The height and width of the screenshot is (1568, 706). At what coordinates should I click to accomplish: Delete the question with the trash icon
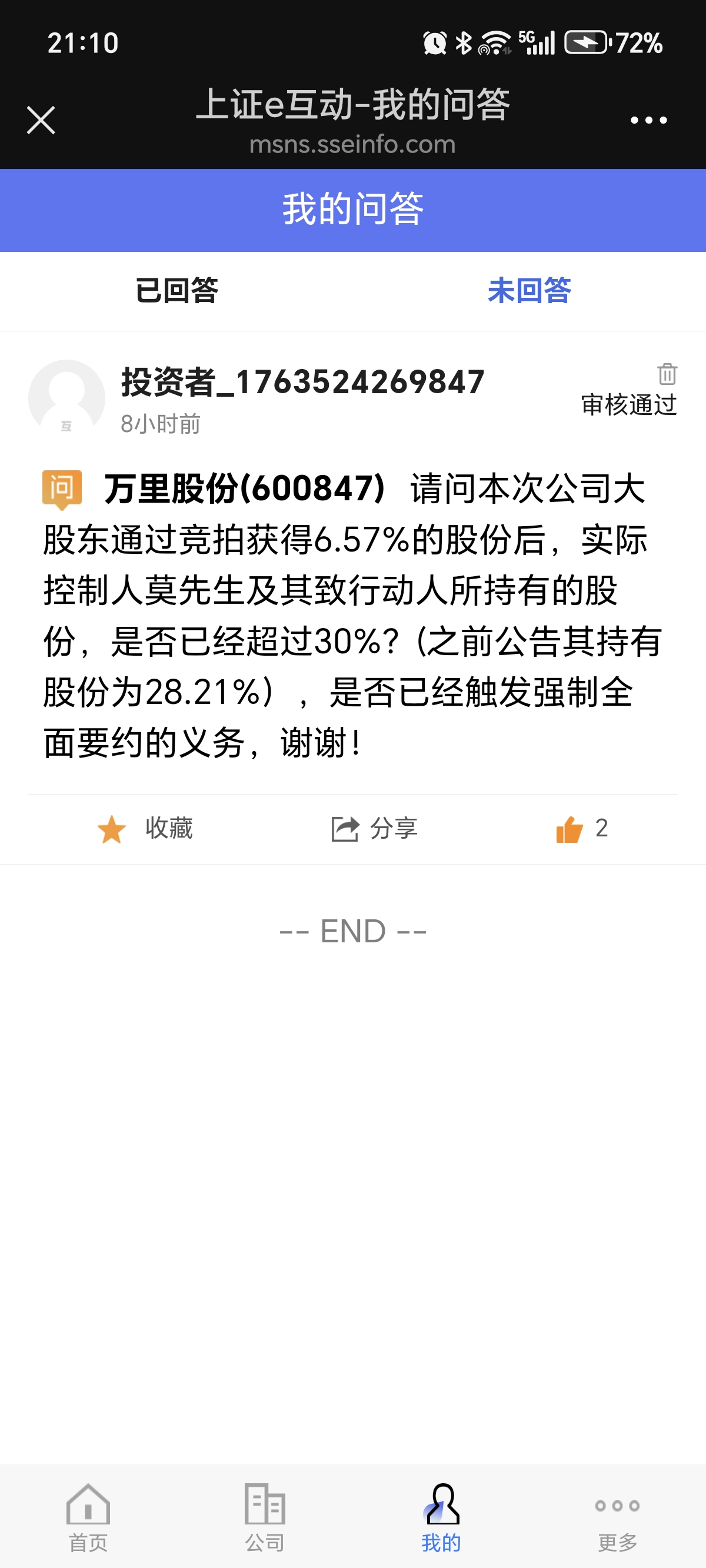[667, 373]
